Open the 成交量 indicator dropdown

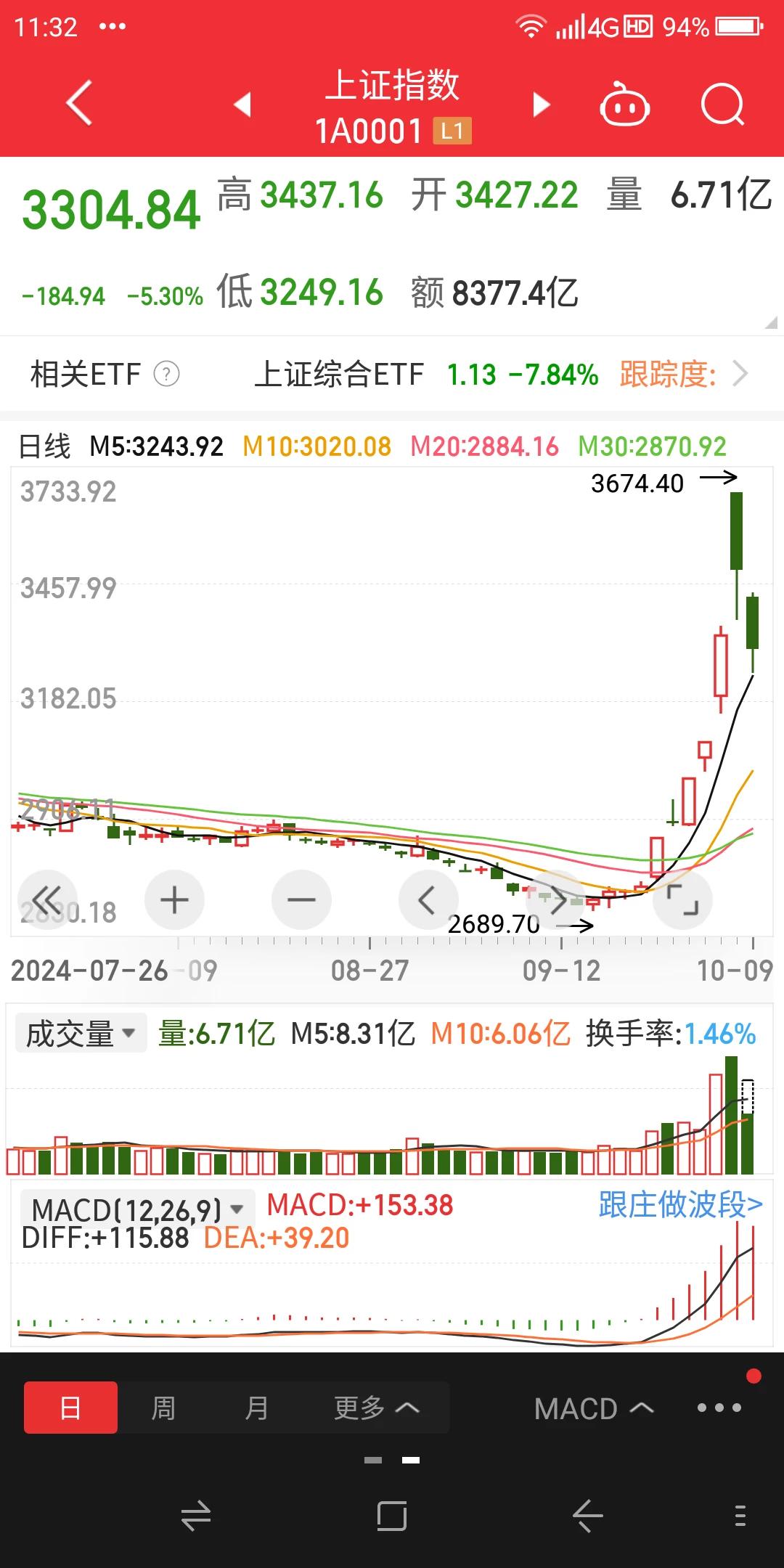coord(81,1034)
